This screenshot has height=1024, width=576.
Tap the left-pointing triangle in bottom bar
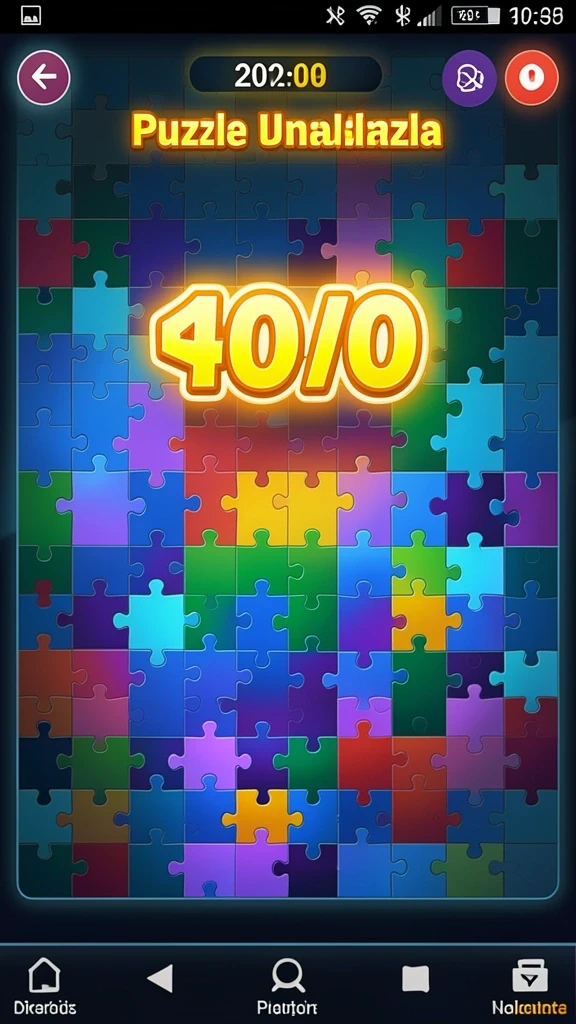tap(159, 979)
